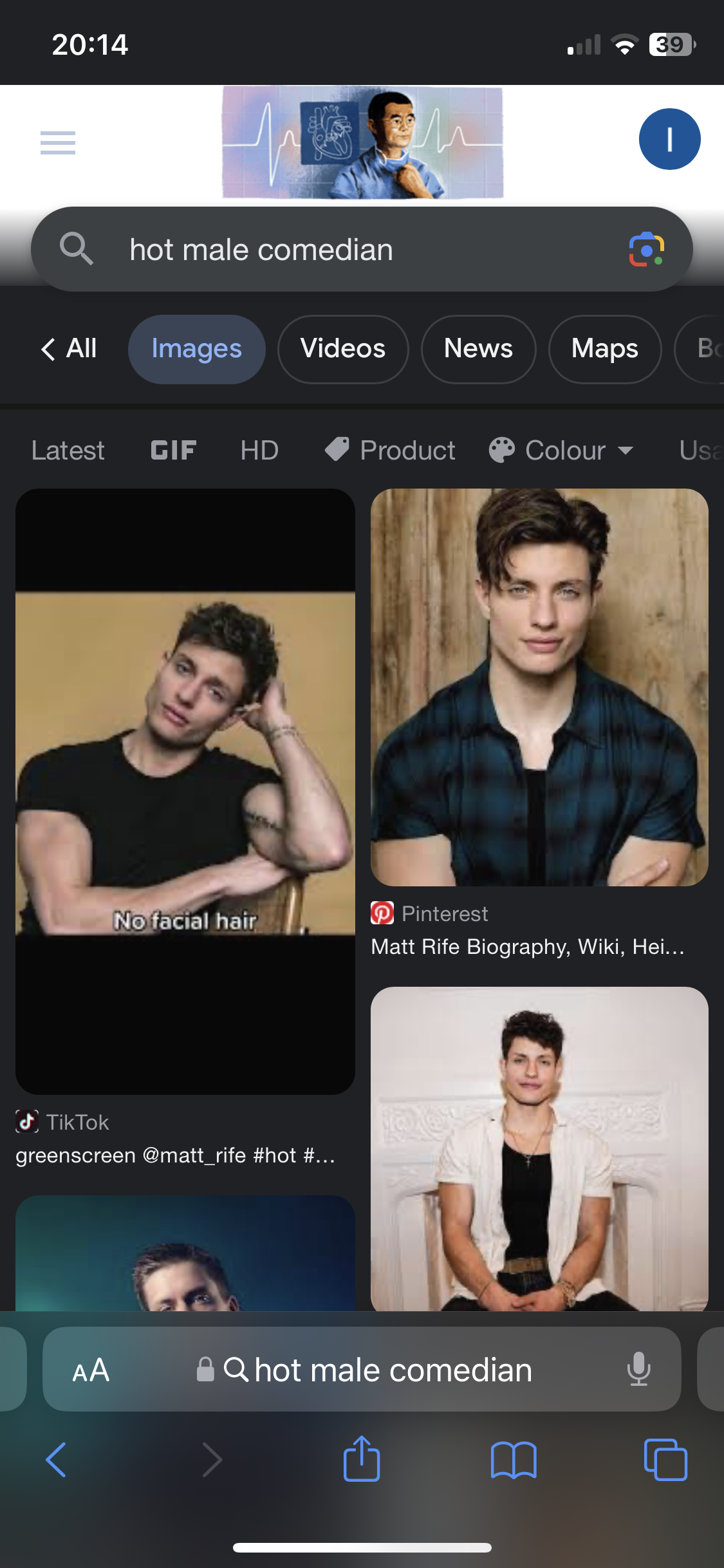Open Safari tabs overview
The width and height of the screenshot is (724, 1568).
point(665,1459)
